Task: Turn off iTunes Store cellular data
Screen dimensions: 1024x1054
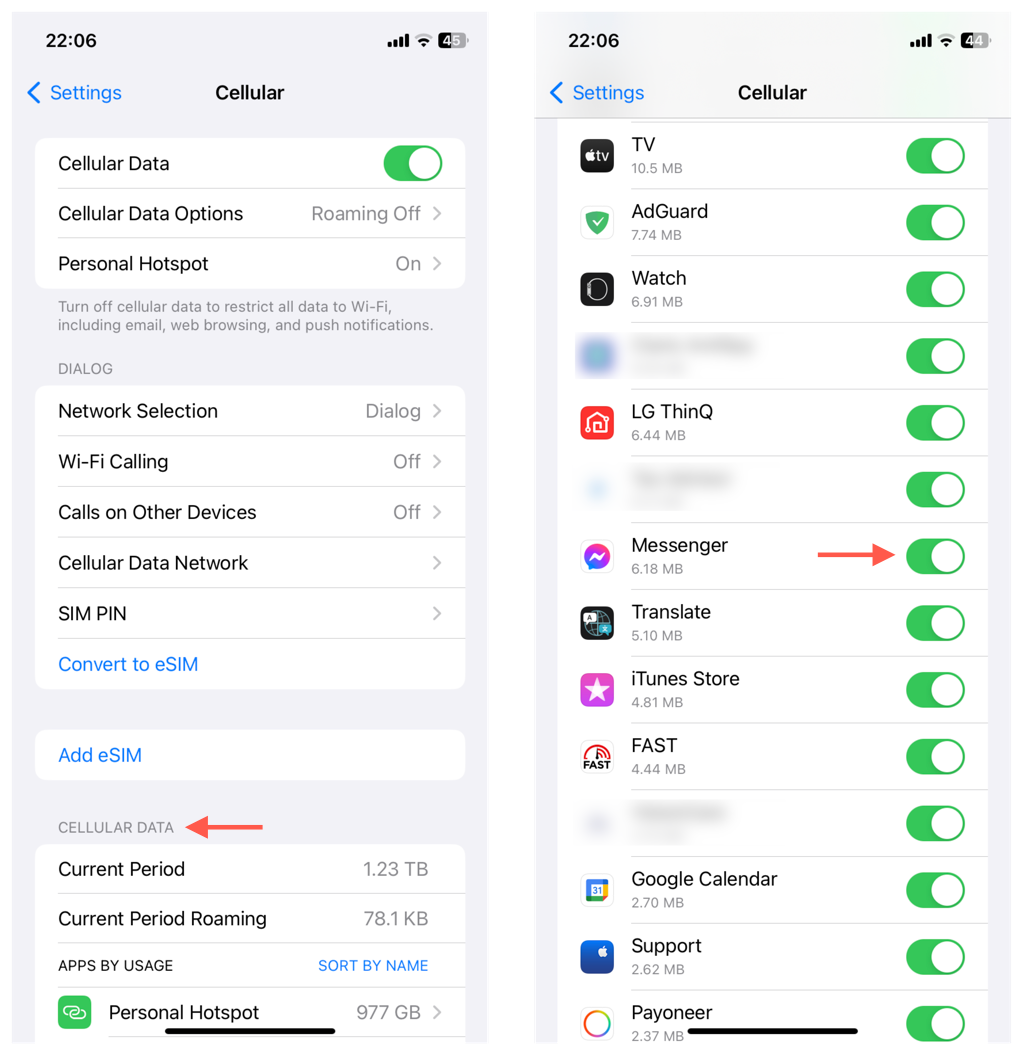Action: (x=935, y=690)
